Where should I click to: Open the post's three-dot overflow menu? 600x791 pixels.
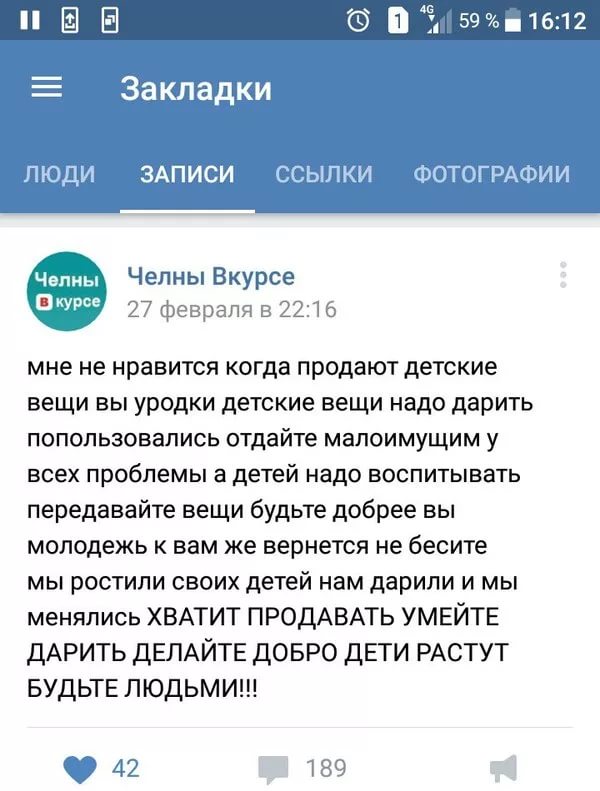[x=563, y=274]
